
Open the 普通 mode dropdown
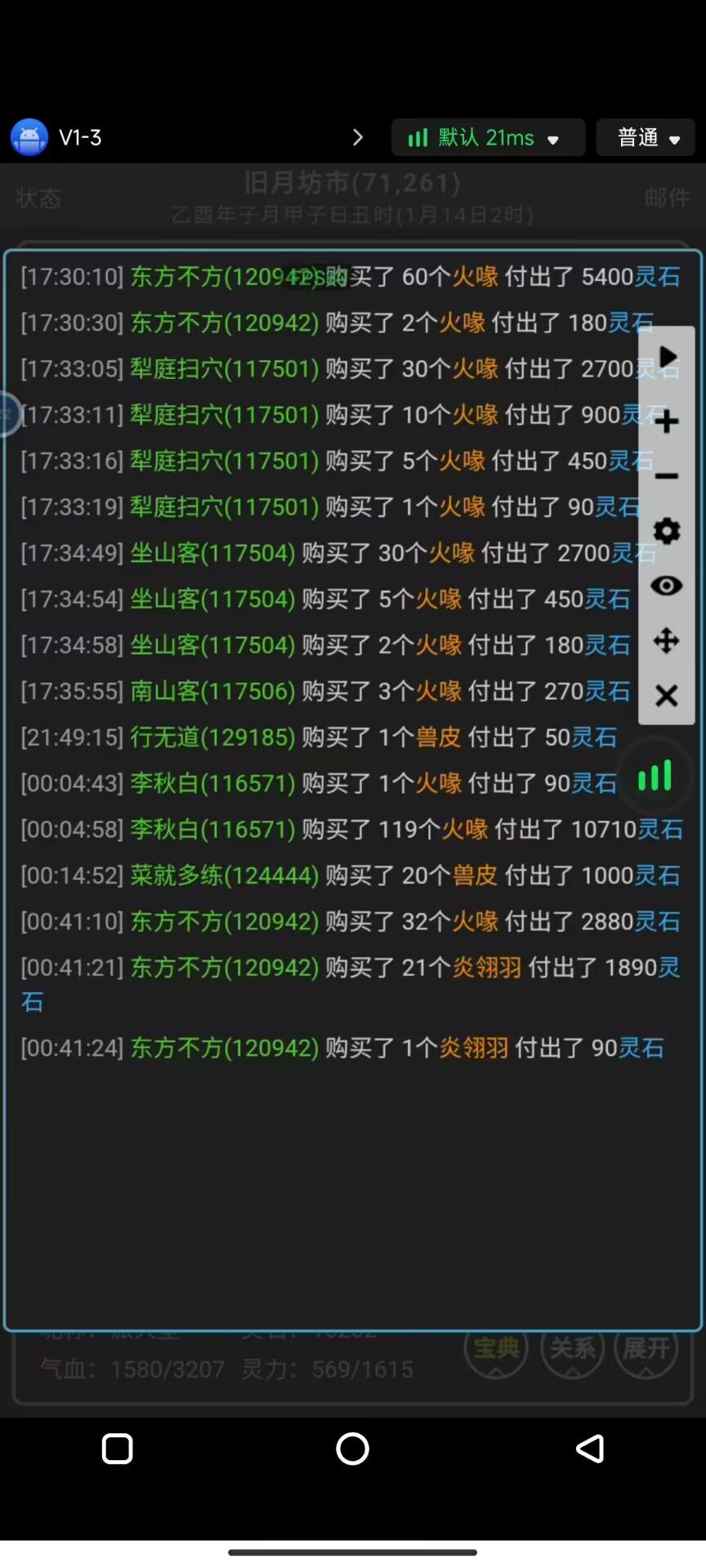coord(646,137)
